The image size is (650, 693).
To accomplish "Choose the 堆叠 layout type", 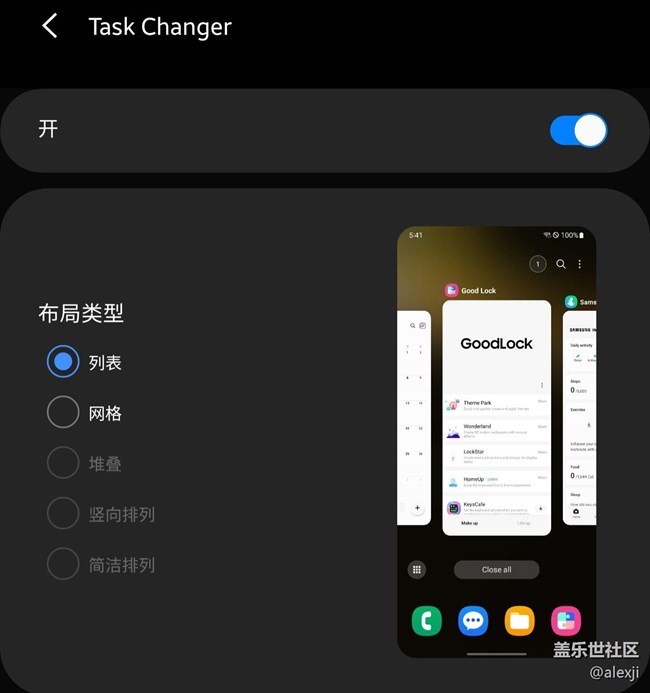I will point(63,463).
